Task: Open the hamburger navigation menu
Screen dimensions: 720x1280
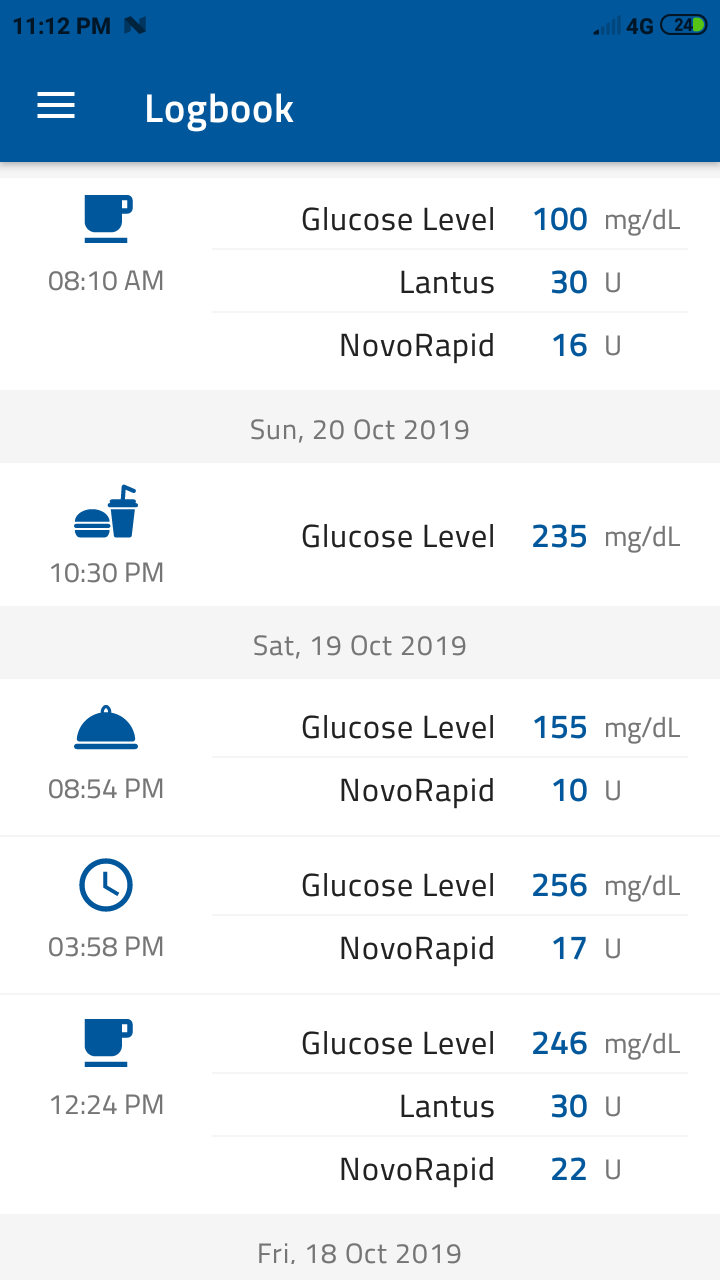Action: (x=56, y=107)
